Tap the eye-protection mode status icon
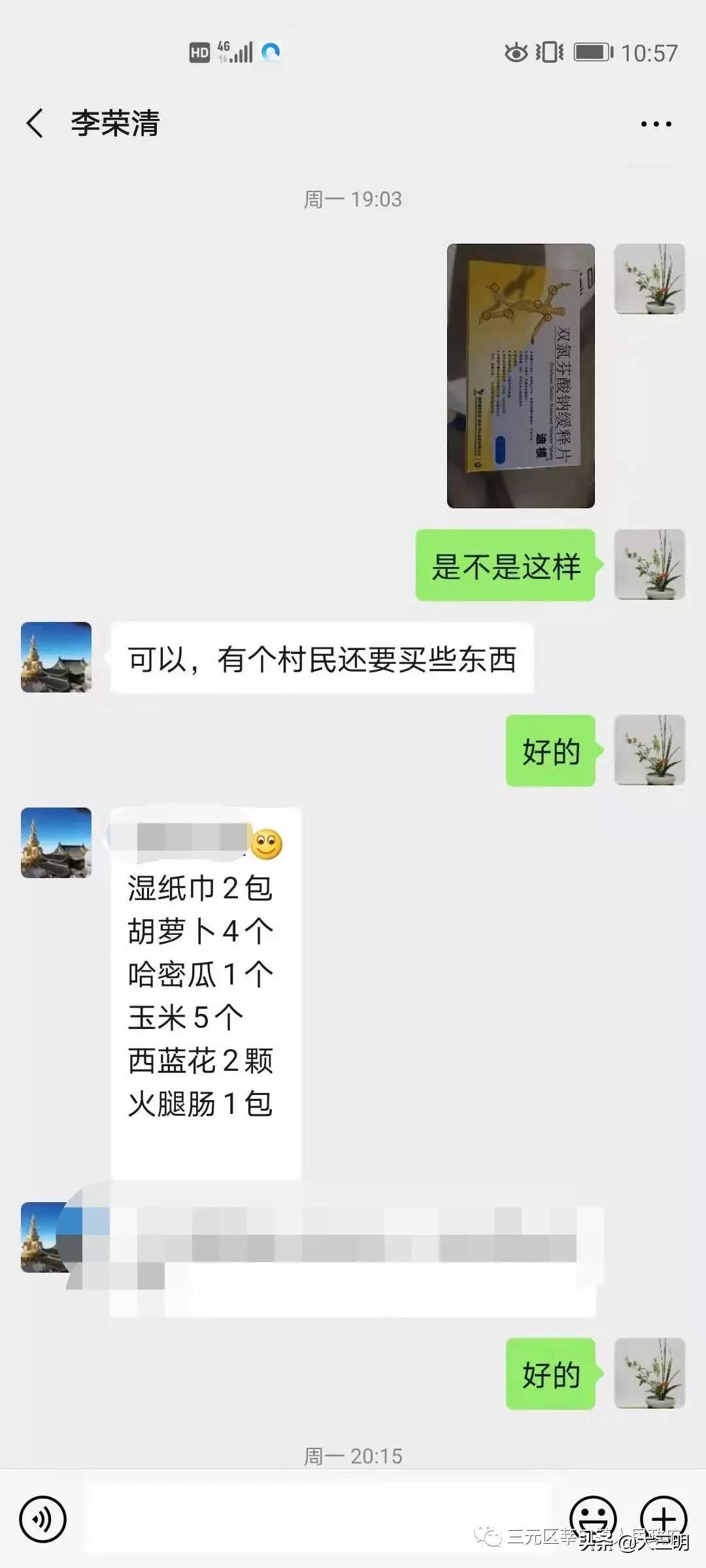Image resolution: width=706 pixels, height=1568 pixels. coord(516,54)
